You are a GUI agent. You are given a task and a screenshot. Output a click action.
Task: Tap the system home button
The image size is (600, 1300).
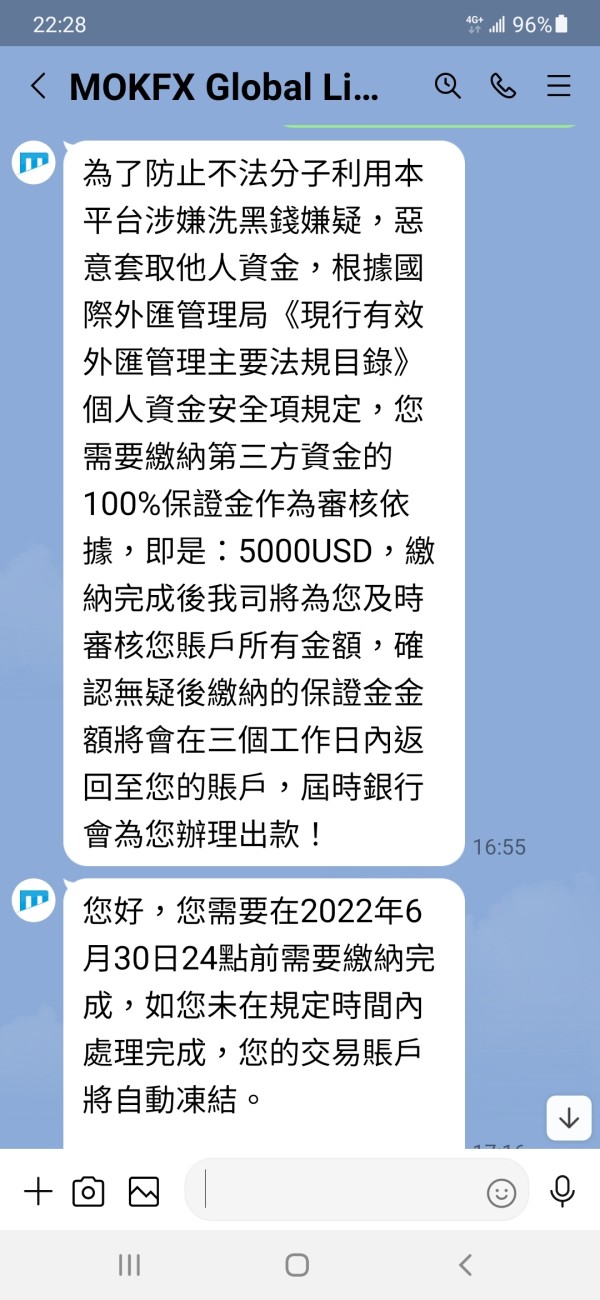coord(297,1265)
